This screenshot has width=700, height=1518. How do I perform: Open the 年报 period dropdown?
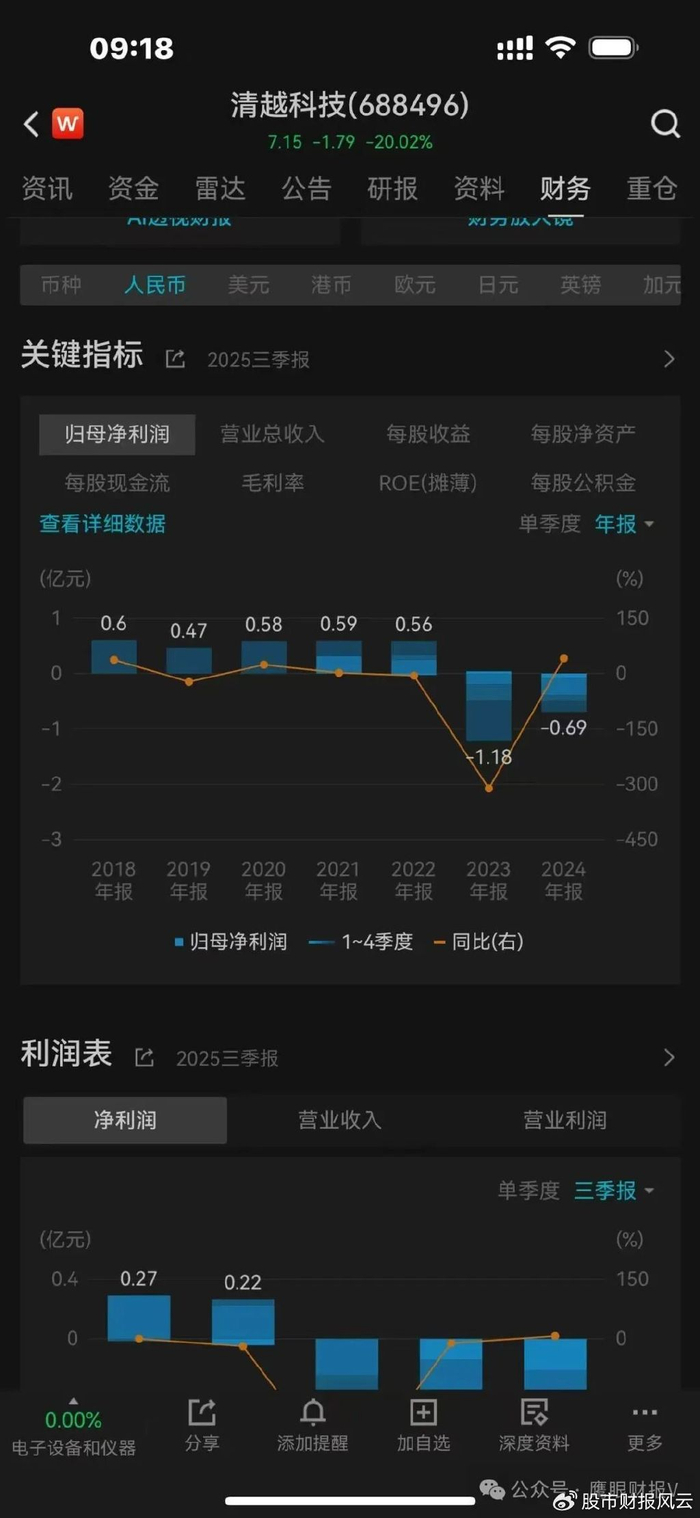pos(624,524)
